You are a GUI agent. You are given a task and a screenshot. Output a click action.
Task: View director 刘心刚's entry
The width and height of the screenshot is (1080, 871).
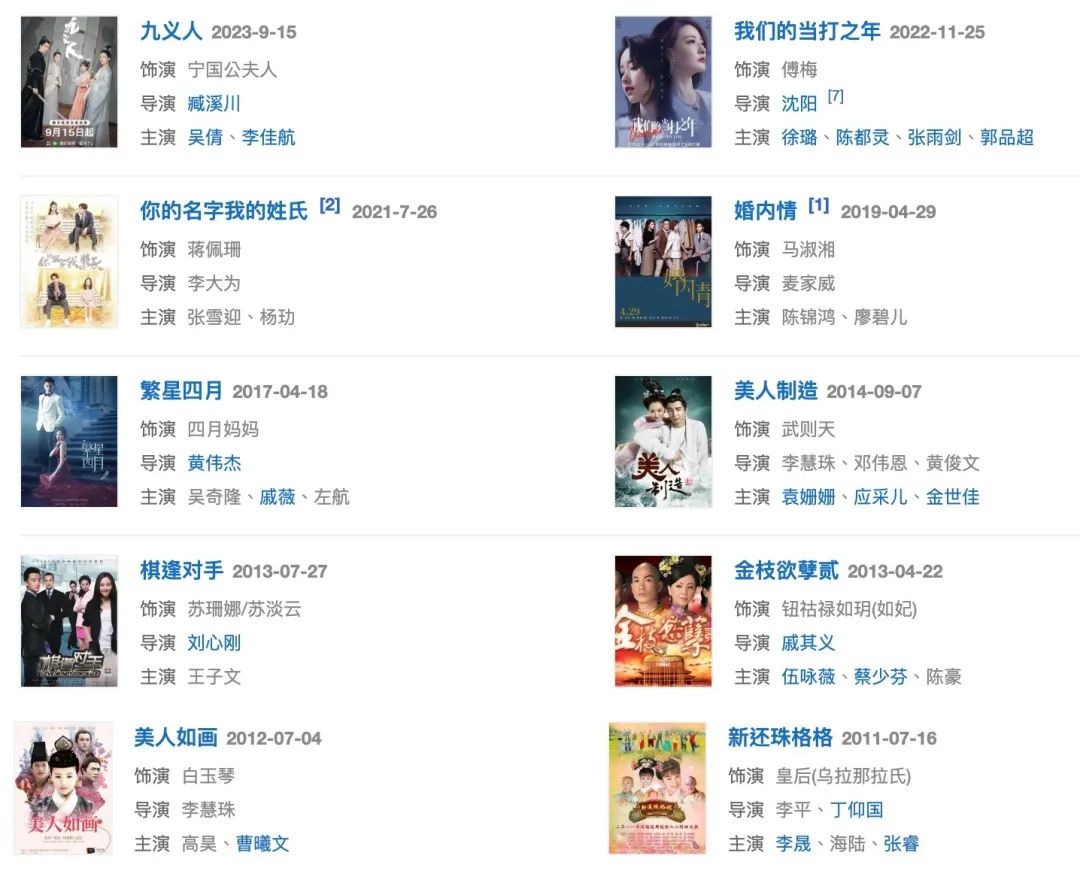coord(214,643)
